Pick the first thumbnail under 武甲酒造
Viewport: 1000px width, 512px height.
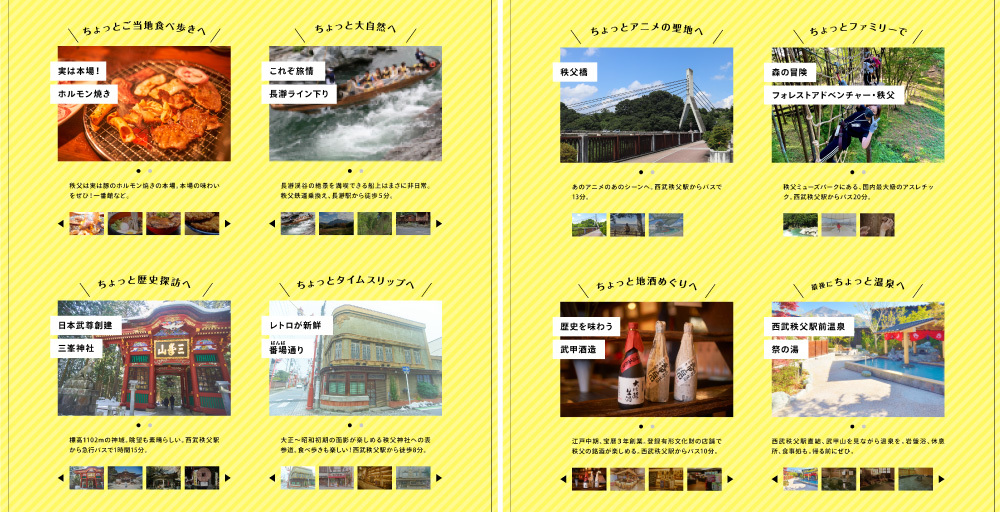(x=589, y=479)
